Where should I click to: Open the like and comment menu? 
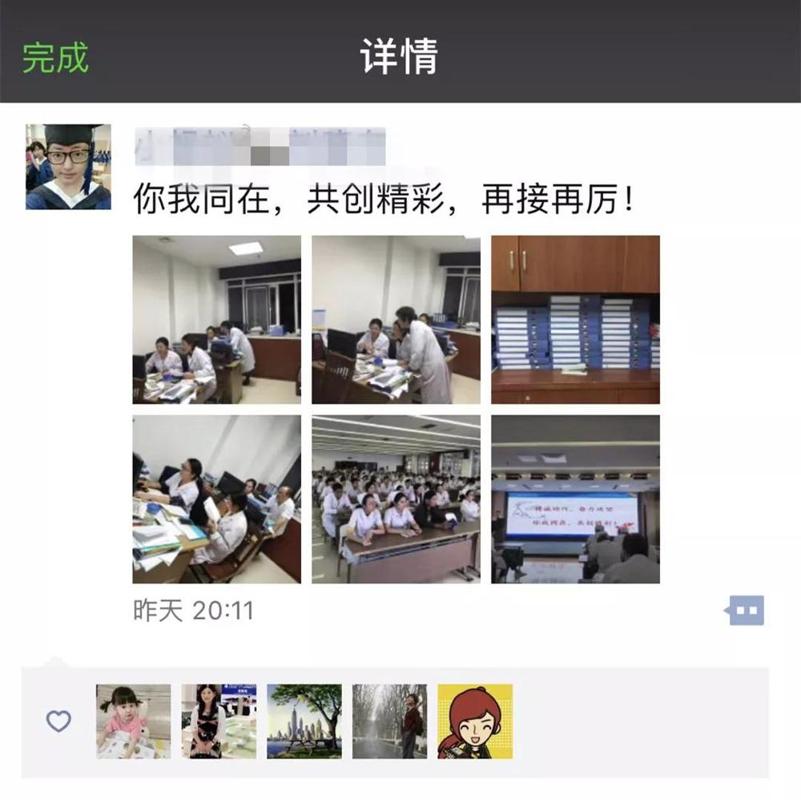point(746,610)
